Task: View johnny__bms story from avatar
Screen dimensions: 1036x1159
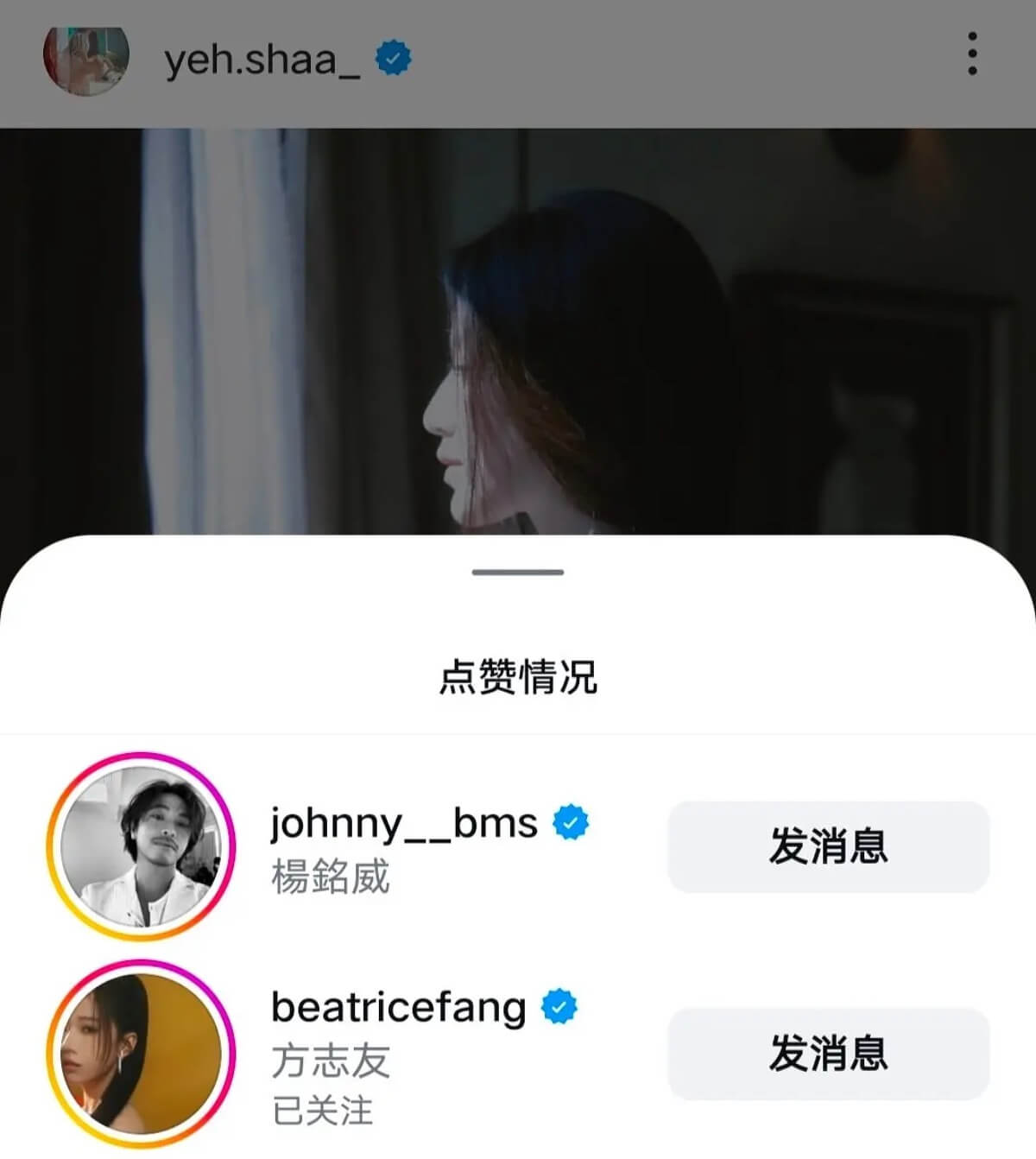Action: pyautogui.click(x=141, y=846)
